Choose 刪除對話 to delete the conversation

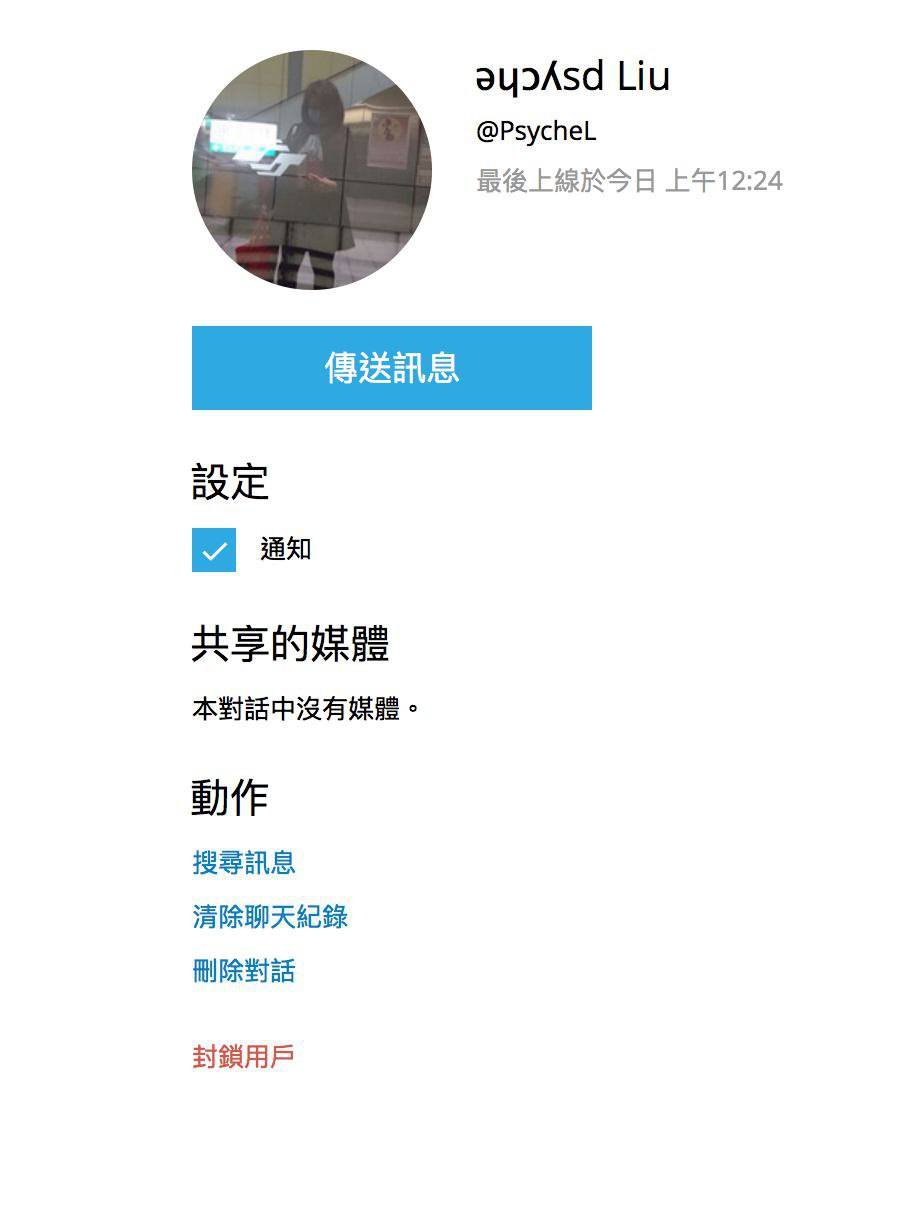point(244,971)
